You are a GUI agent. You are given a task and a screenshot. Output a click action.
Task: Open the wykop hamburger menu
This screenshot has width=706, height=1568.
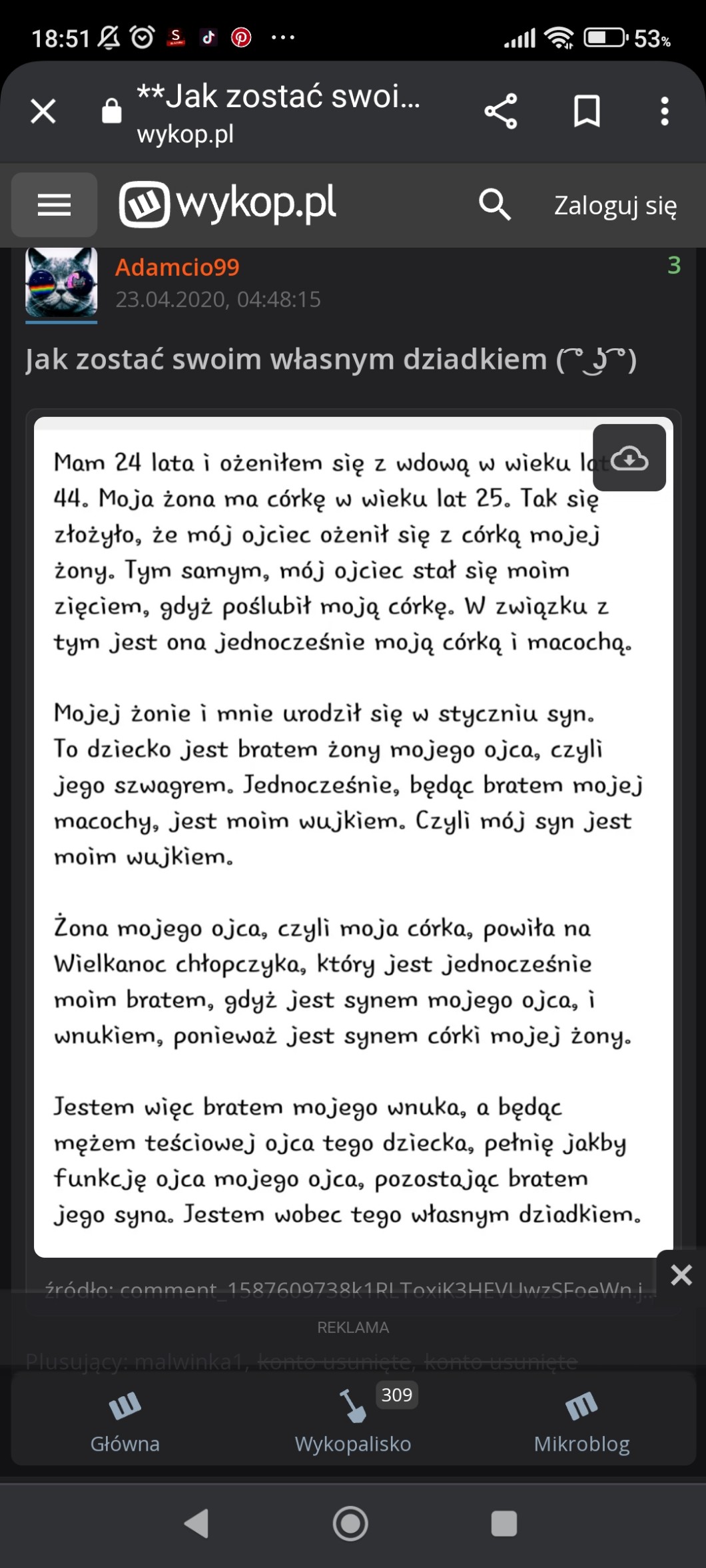pos(55,205)
